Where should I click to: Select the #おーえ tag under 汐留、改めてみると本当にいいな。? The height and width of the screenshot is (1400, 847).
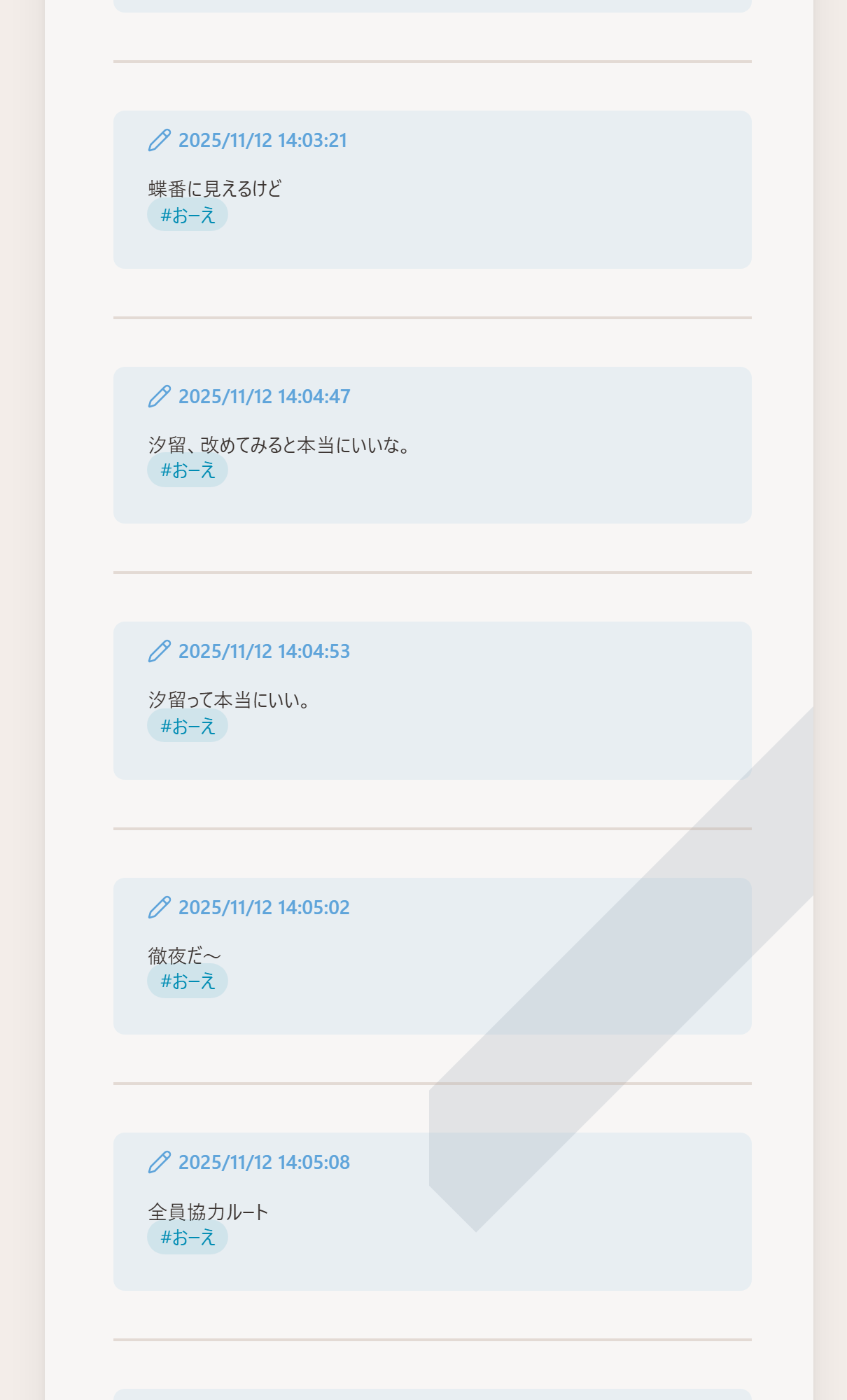tap(188, 470)
